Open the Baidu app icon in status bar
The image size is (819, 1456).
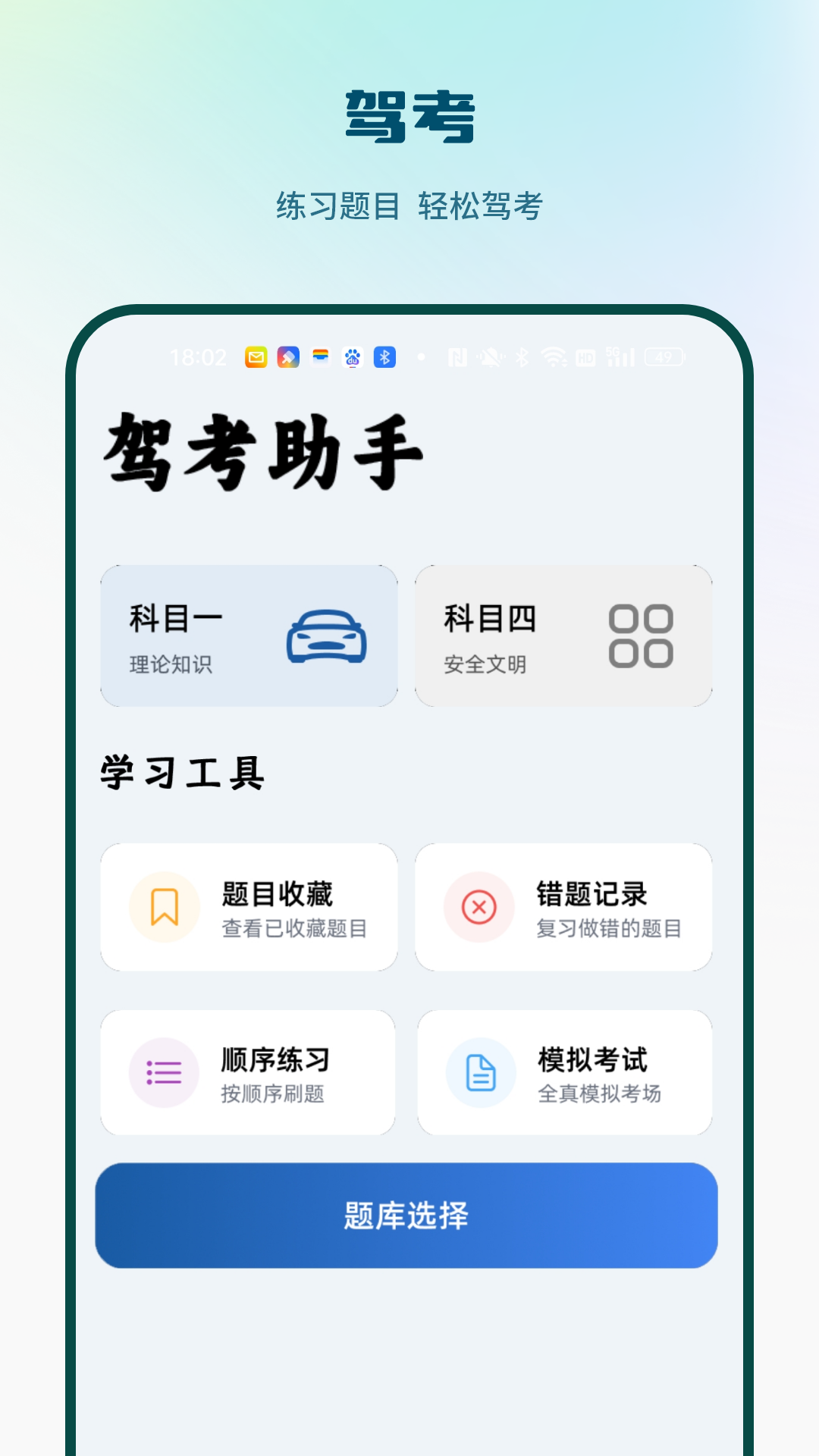tap(351, 358)
